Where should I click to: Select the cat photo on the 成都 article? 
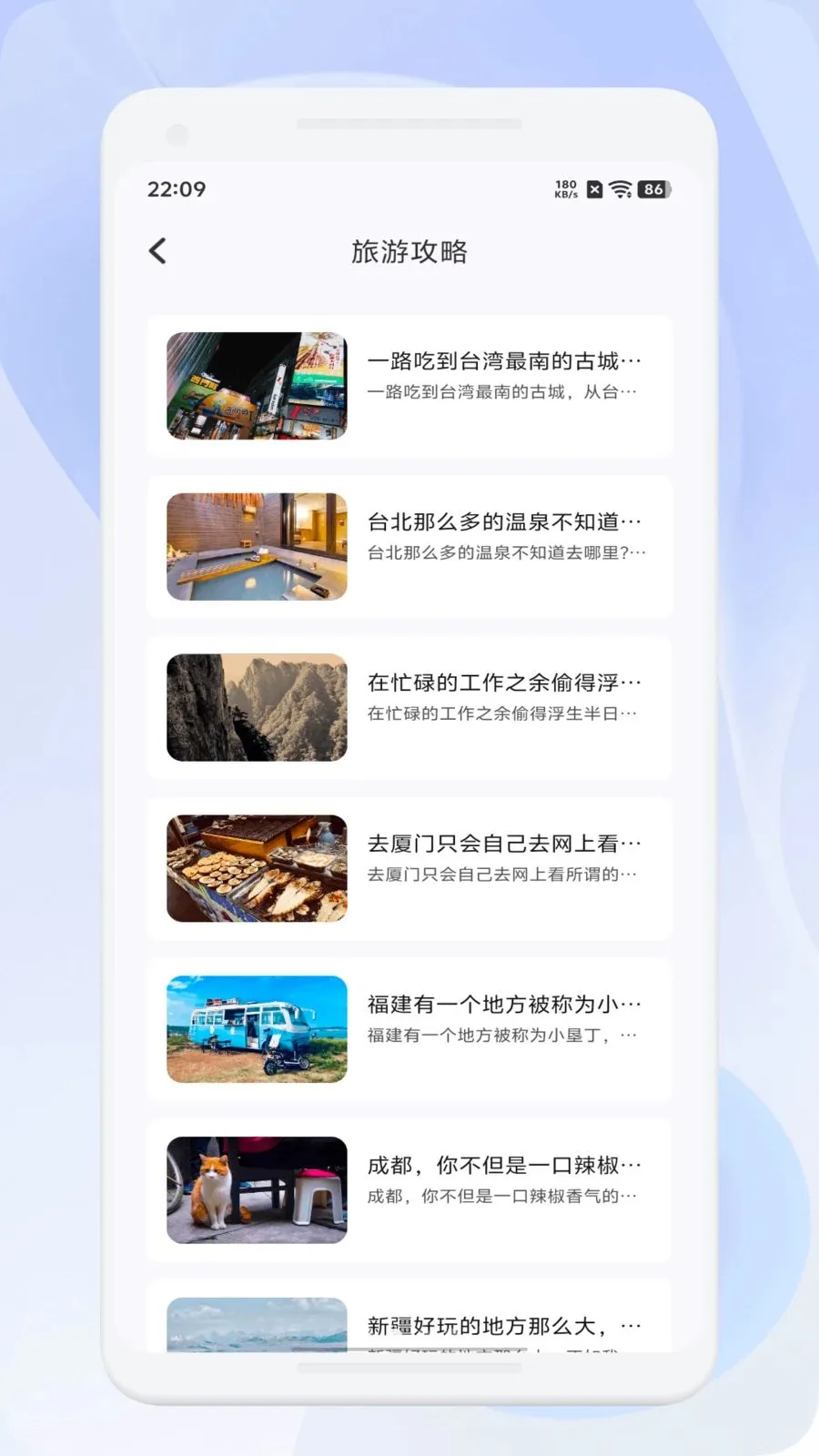coord(255,1189)
